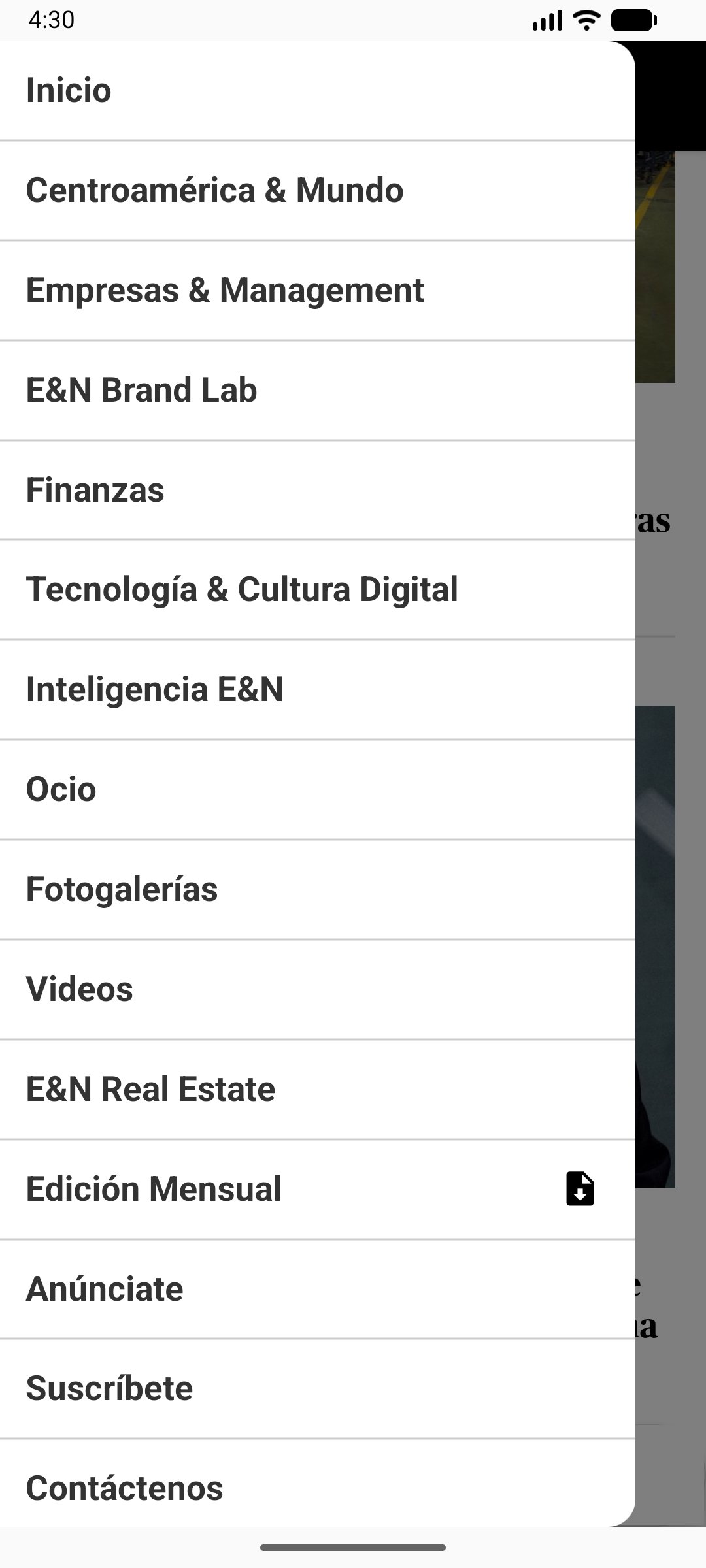Open the Suscríbete option
The image size is (706, 1568).
pos(318,1388)
